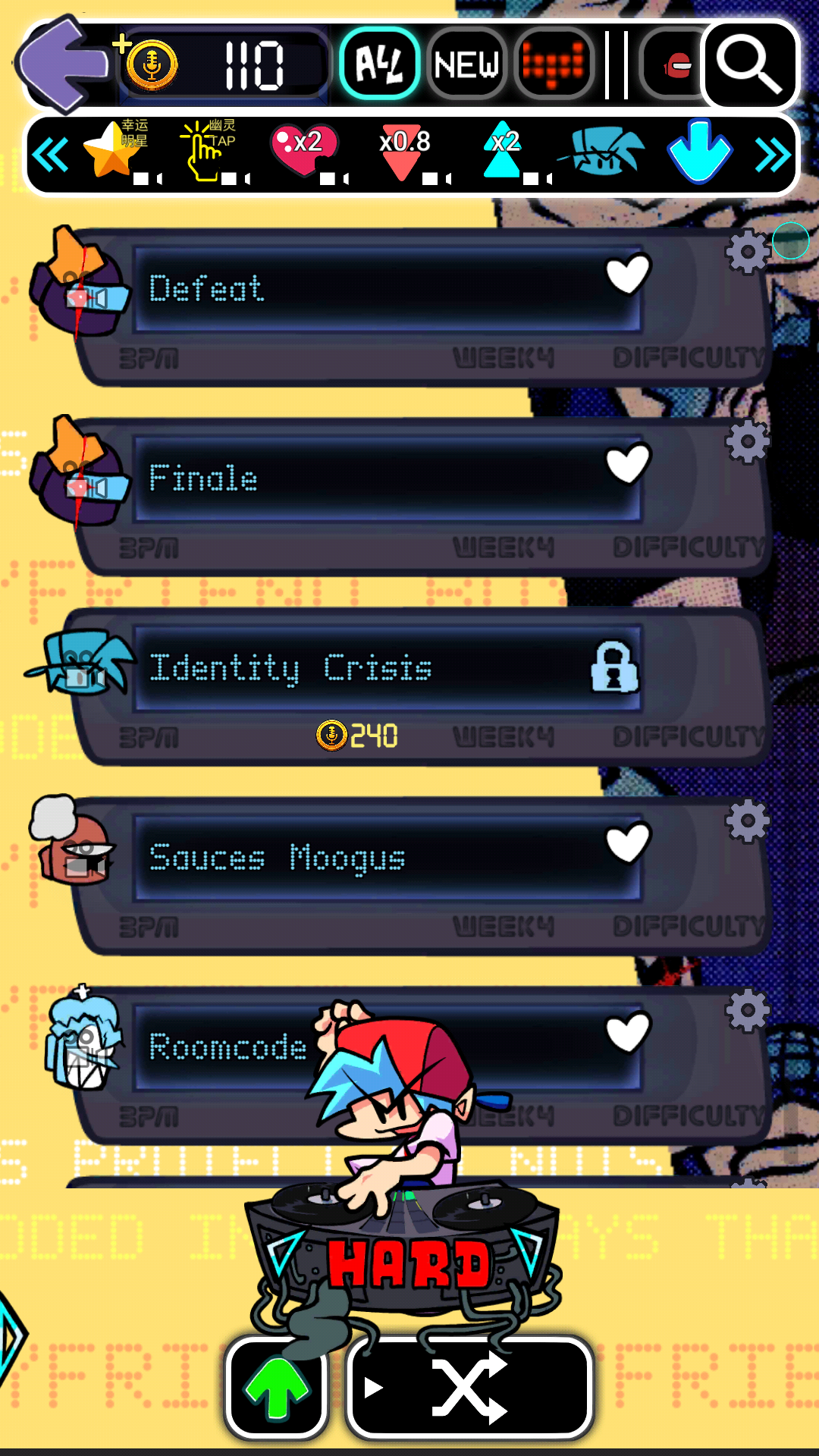Choose the x0.8 speed modifier
The height and width of the screenshot is (1456, 819).
click(404, 150)
